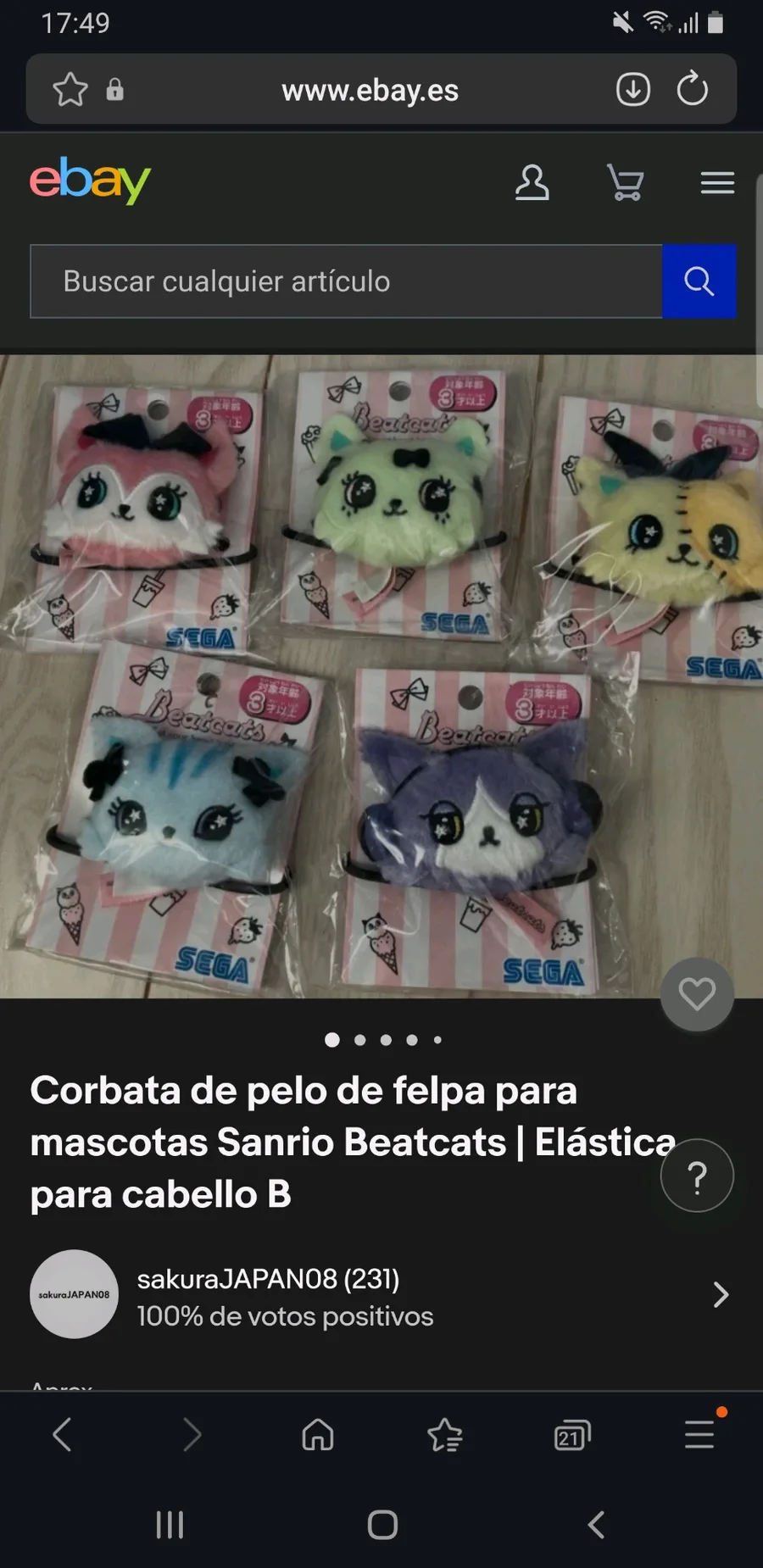Add item to watchlist with heart
763x1568 pixels.
(x=697, y=993)
